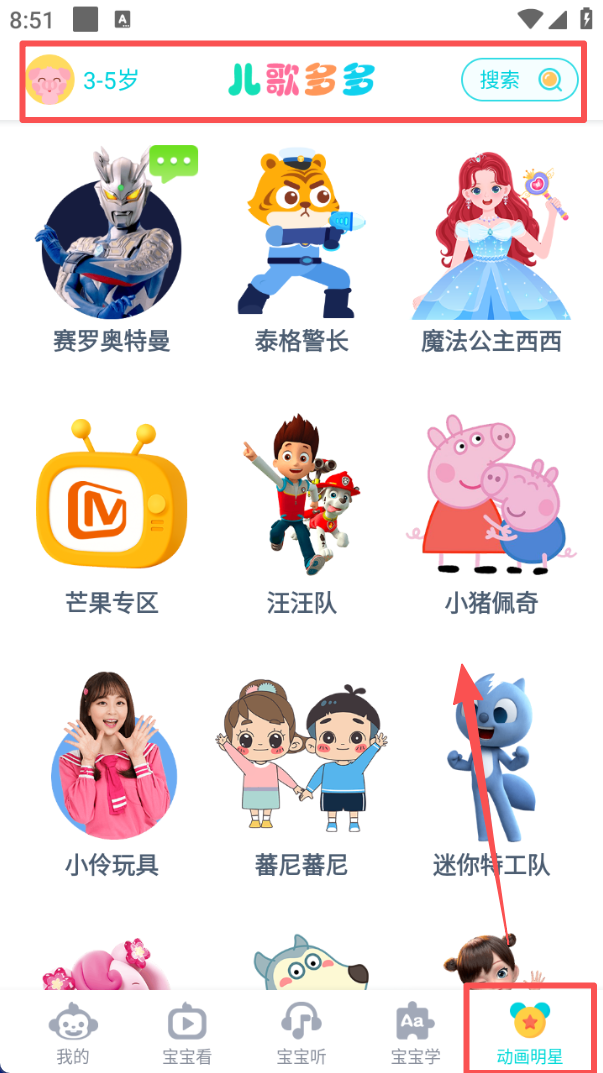Switch to the 宝宝看 tab

(x=186, y=1032)
